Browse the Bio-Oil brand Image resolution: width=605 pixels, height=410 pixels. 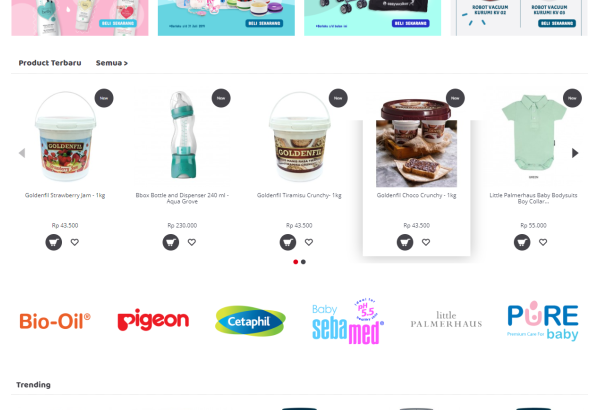coord(55,320)
